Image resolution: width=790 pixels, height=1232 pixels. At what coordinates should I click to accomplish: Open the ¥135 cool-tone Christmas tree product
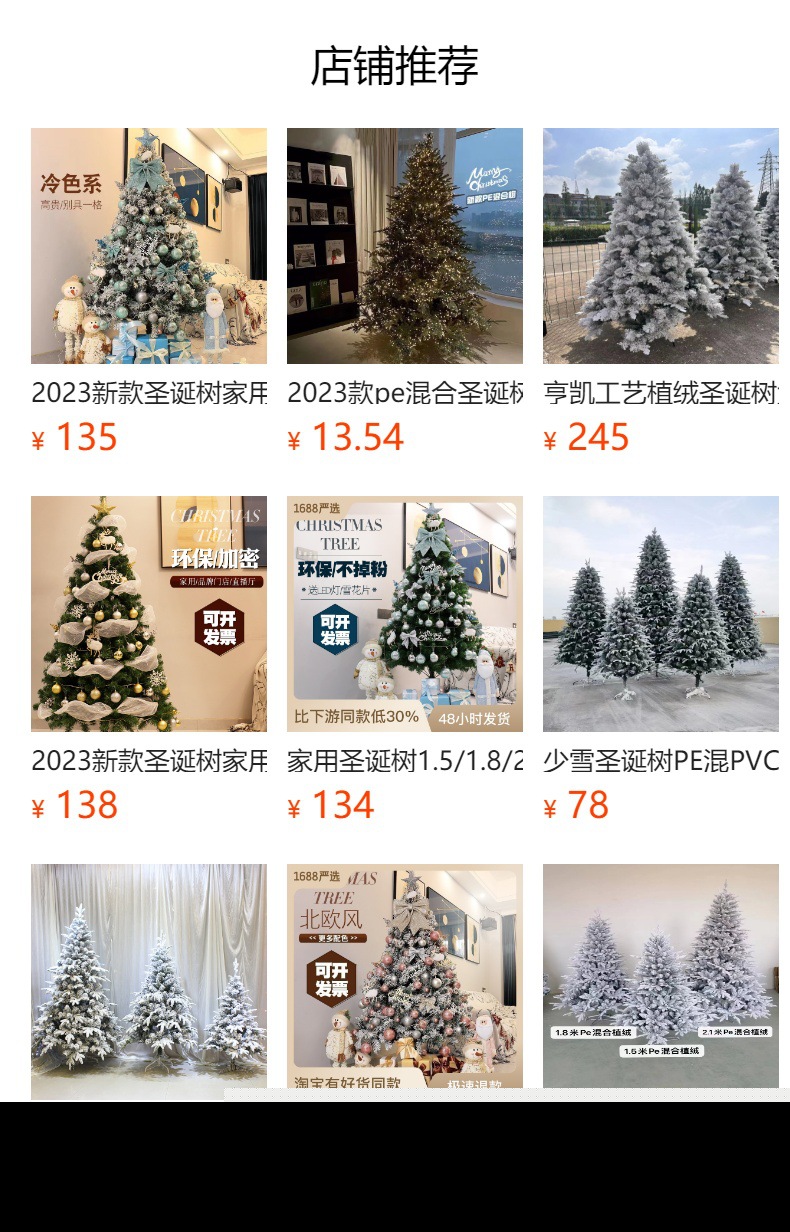149,246
